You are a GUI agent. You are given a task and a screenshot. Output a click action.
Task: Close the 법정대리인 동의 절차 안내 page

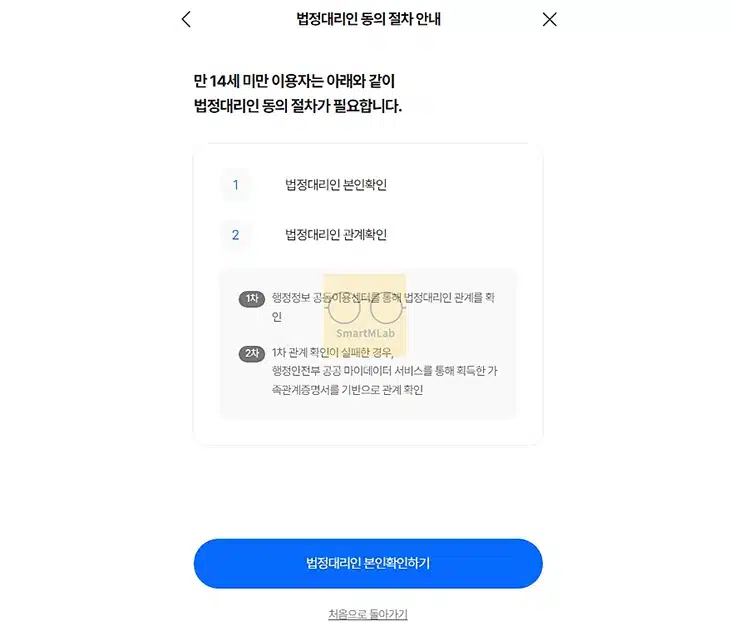(549, 19)
